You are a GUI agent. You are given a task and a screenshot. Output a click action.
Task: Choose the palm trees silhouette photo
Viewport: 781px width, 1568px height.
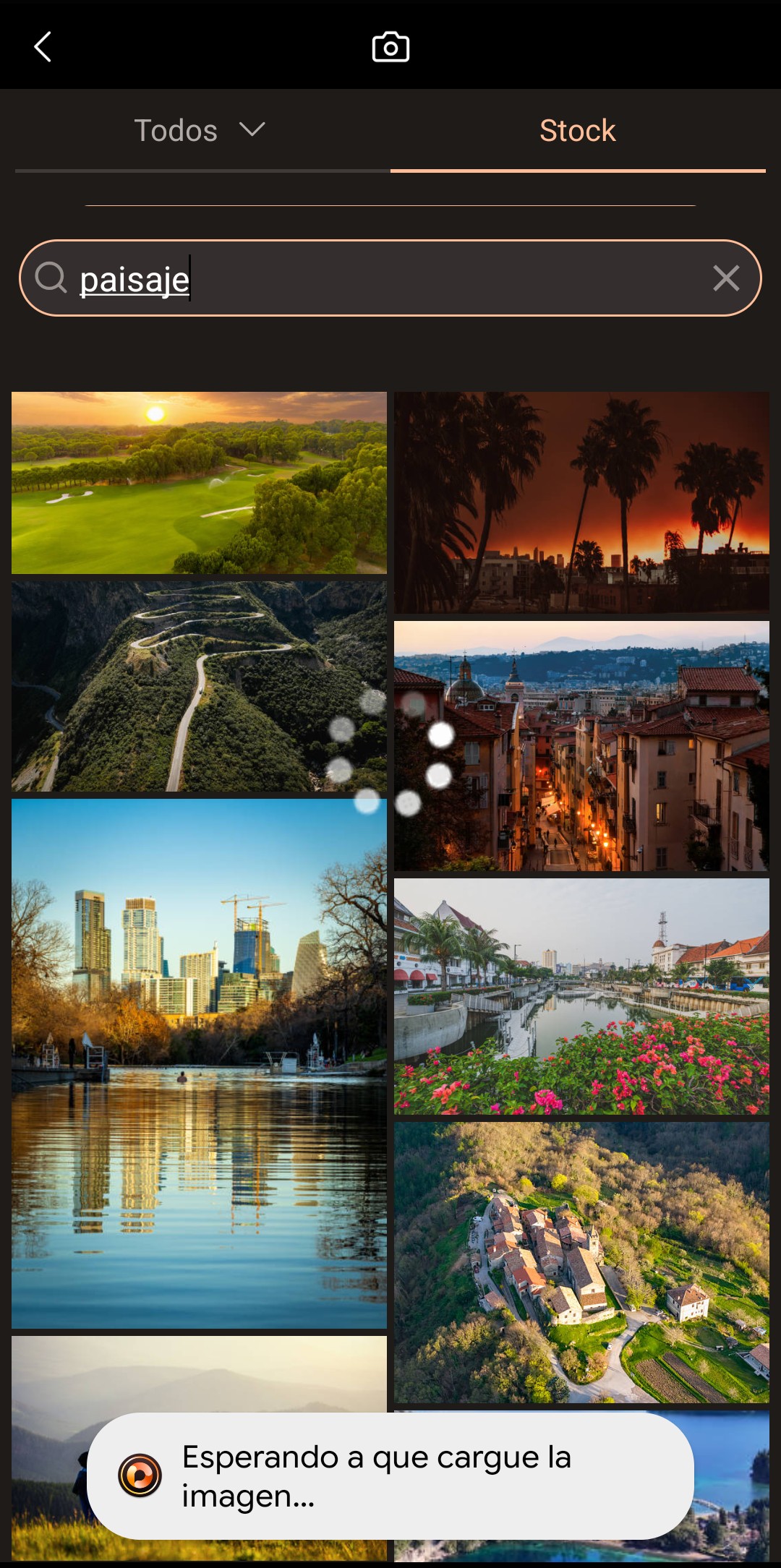pyautogui.click(x=581, y=502)
